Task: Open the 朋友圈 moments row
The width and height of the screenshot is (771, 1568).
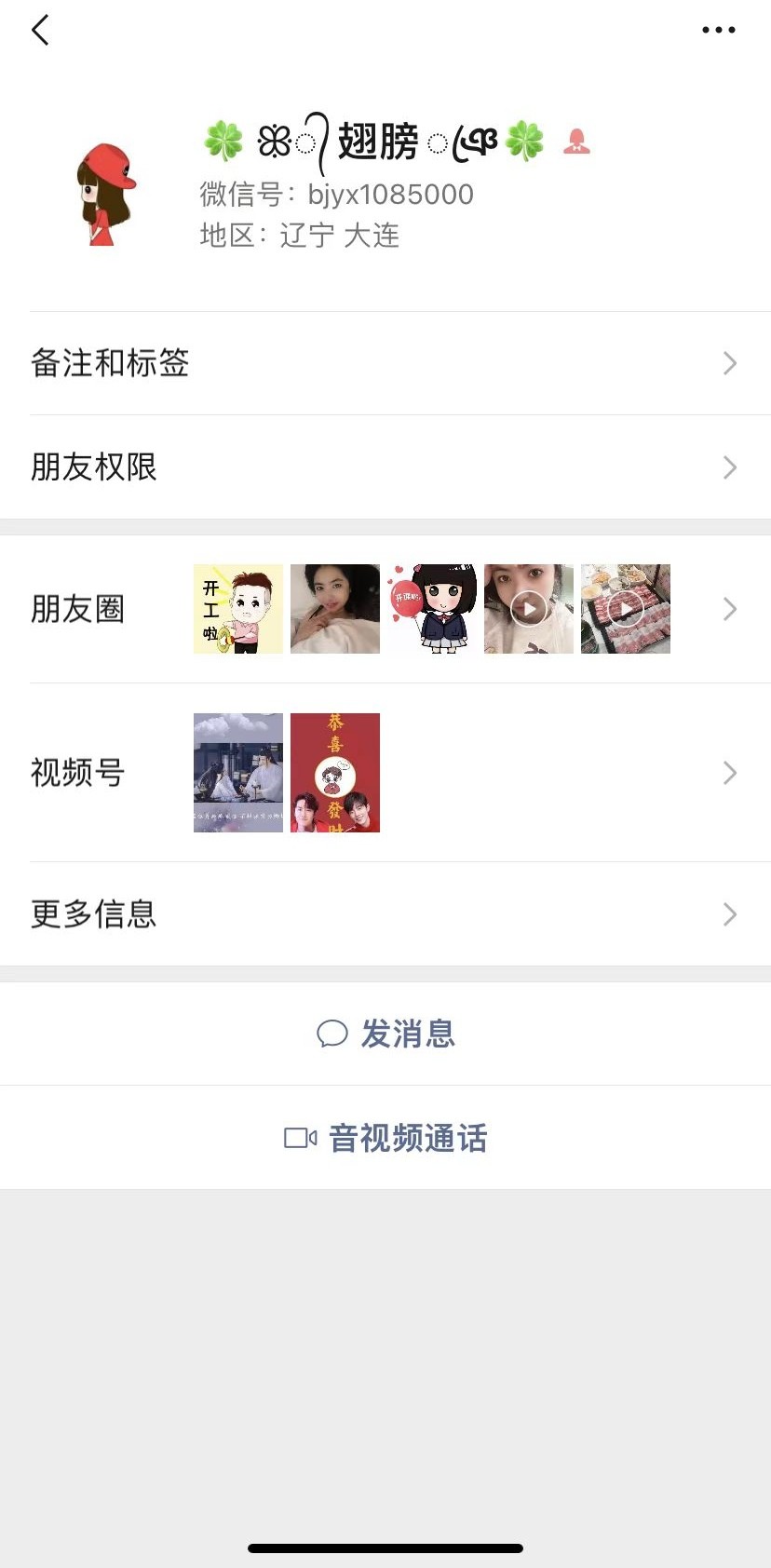Action: [385, 609]
